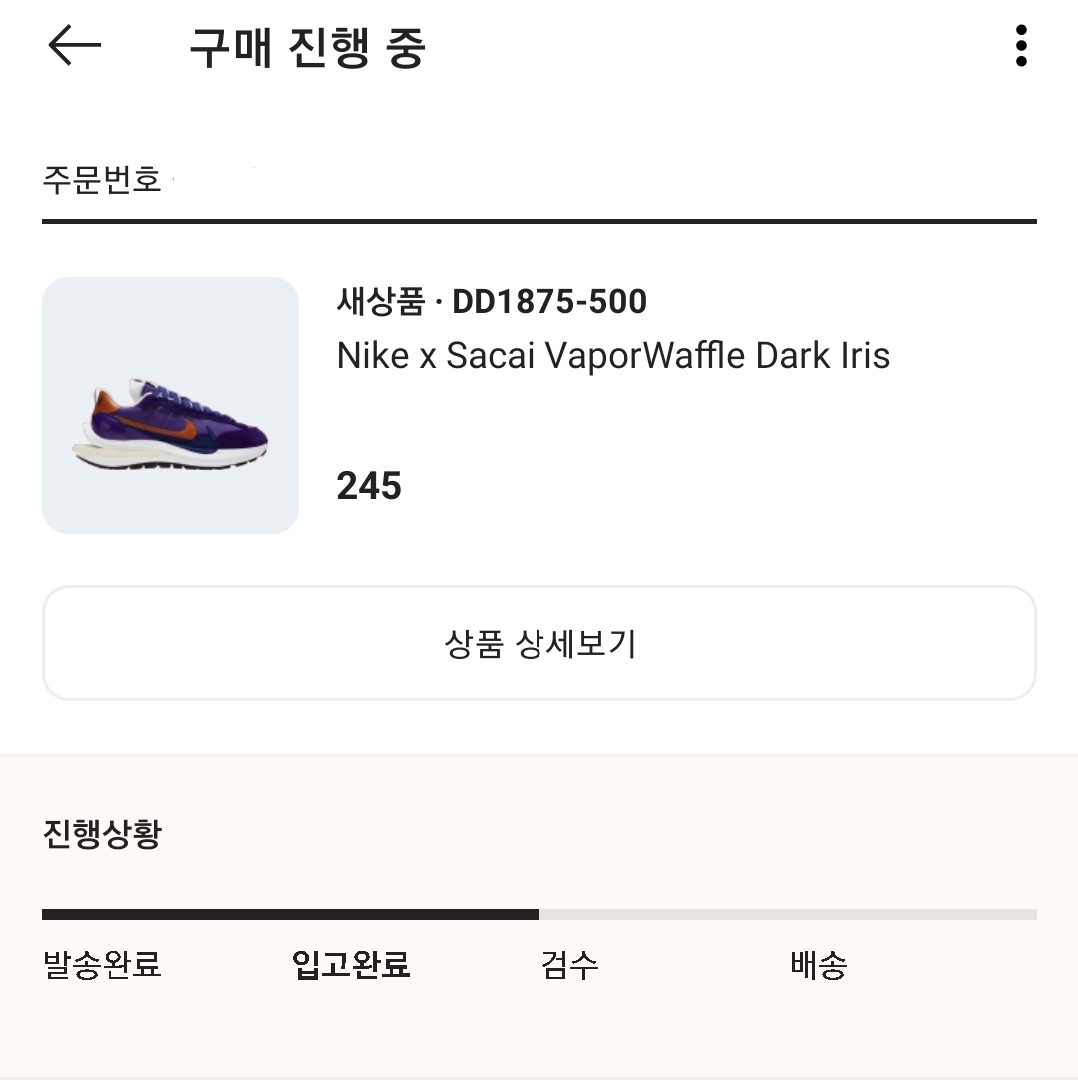The width and height of the screenshot is (1078, 1080).
Task: Go back from the 구매 진행 중 page
Action: coord(75,46)
